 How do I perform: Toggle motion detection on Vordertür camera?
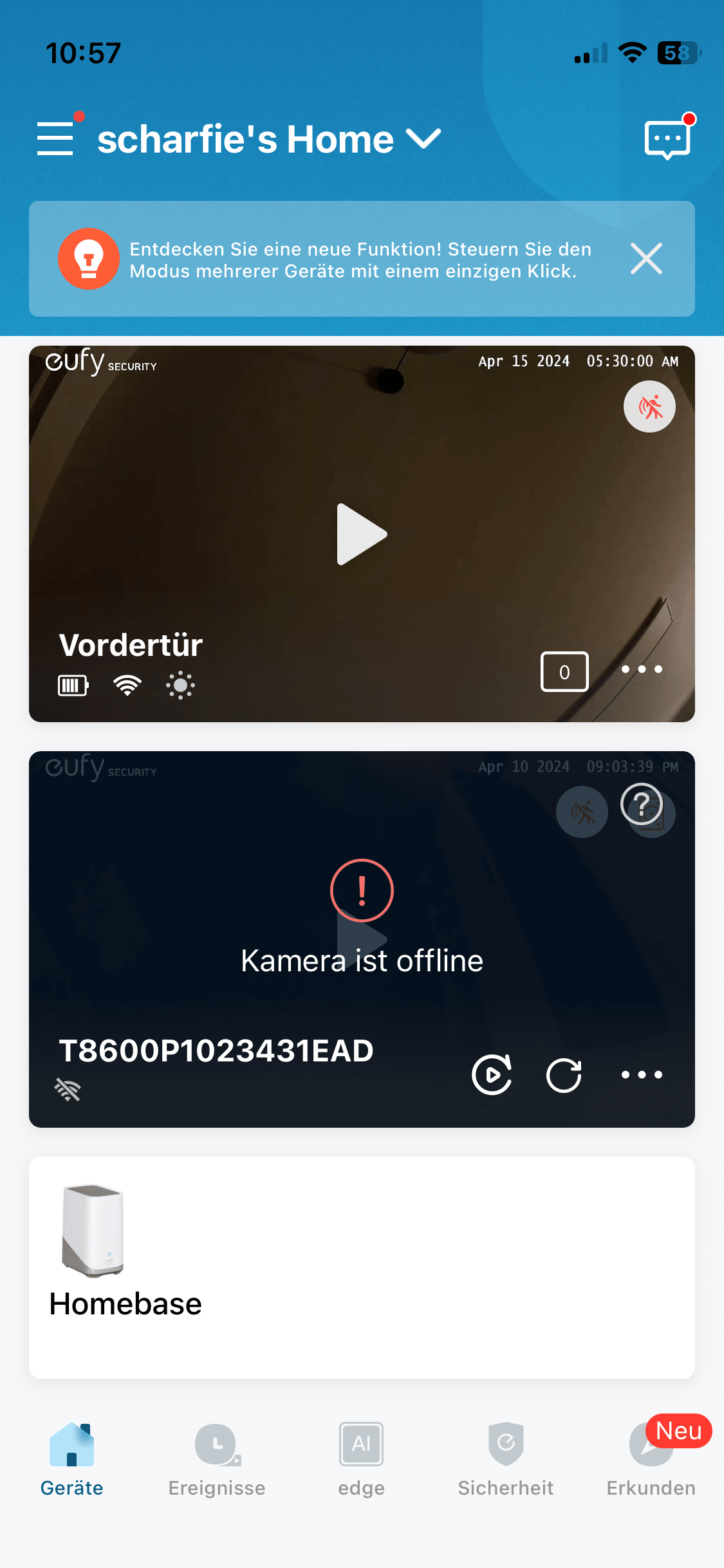pos(649,407)
